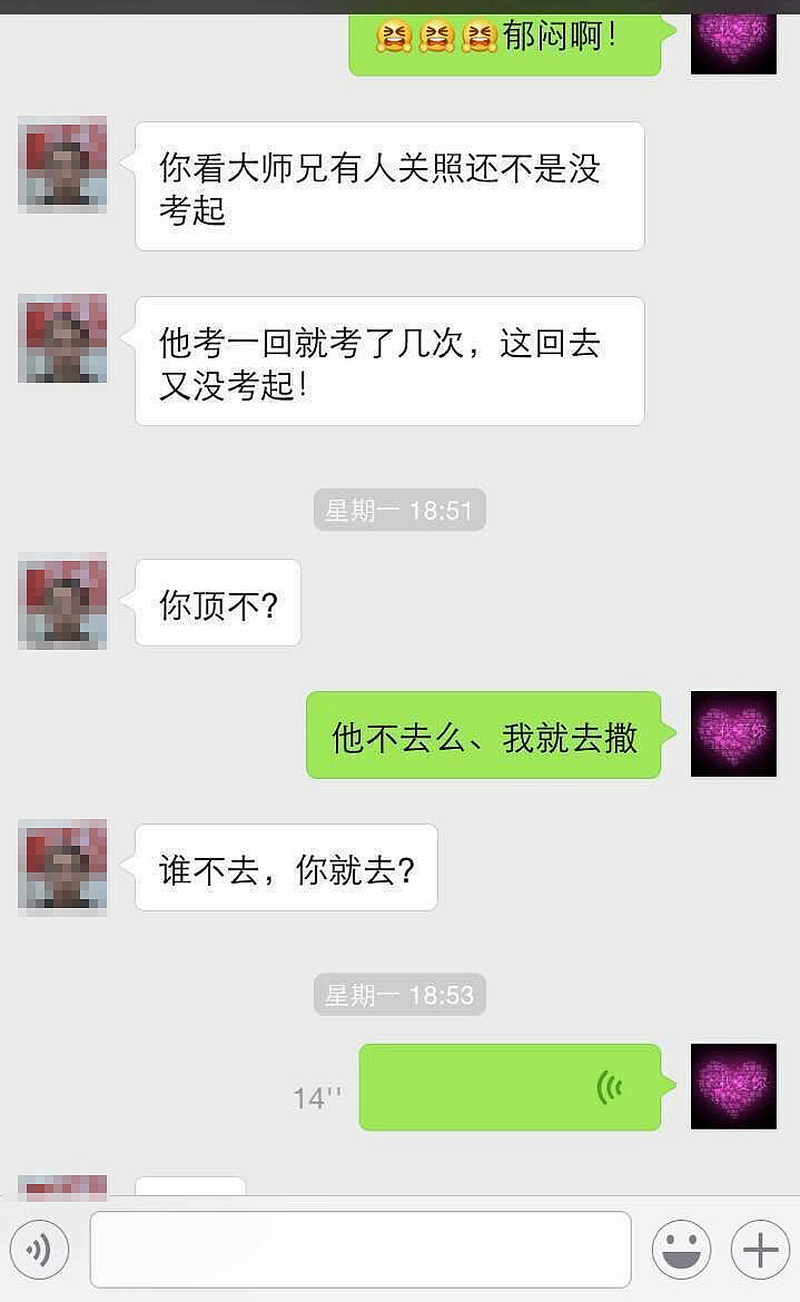
Task: Open contact avatar beside "你顶不?"
Action: point(62,602)
